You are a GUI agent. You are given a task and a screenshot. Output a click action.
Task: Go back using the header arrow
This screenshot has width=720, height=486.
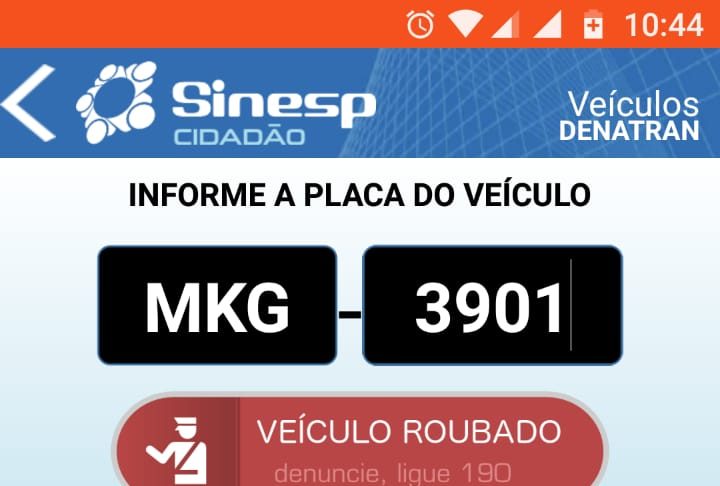pyautogui.click(x=28, y=103)
